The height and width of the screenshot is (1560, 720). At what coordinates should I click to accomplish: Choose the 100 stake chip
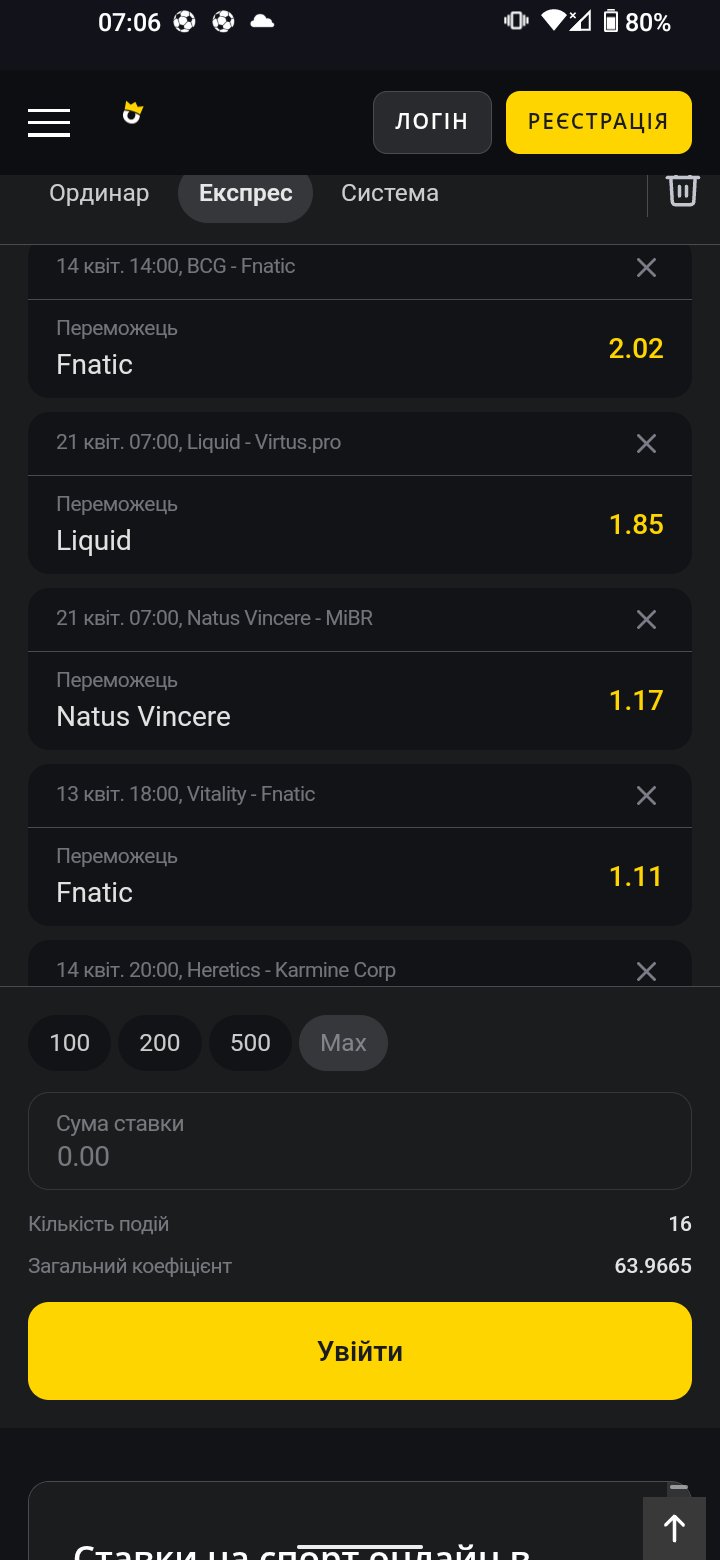tap(70, 1043)
